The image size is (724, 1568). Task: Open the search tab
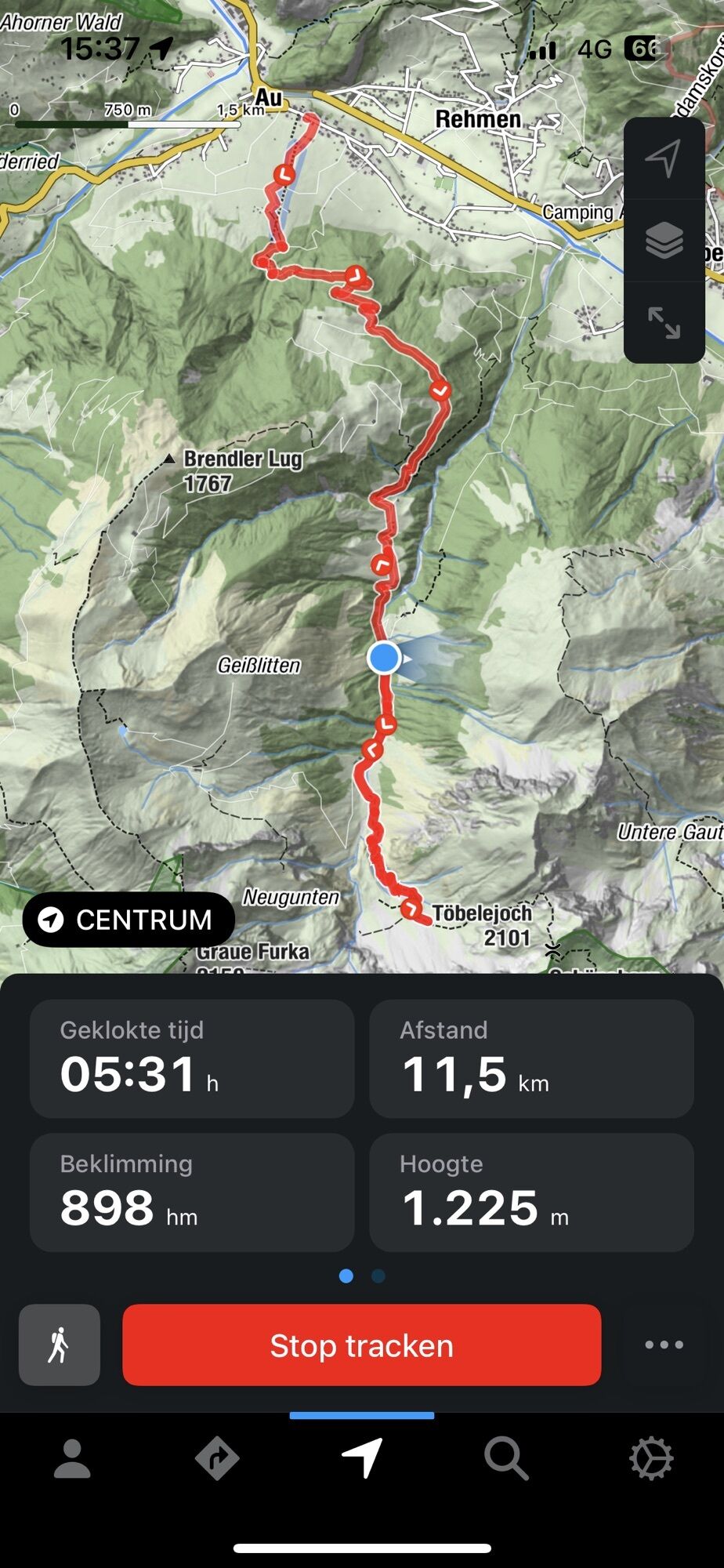tap(506, 1459)
